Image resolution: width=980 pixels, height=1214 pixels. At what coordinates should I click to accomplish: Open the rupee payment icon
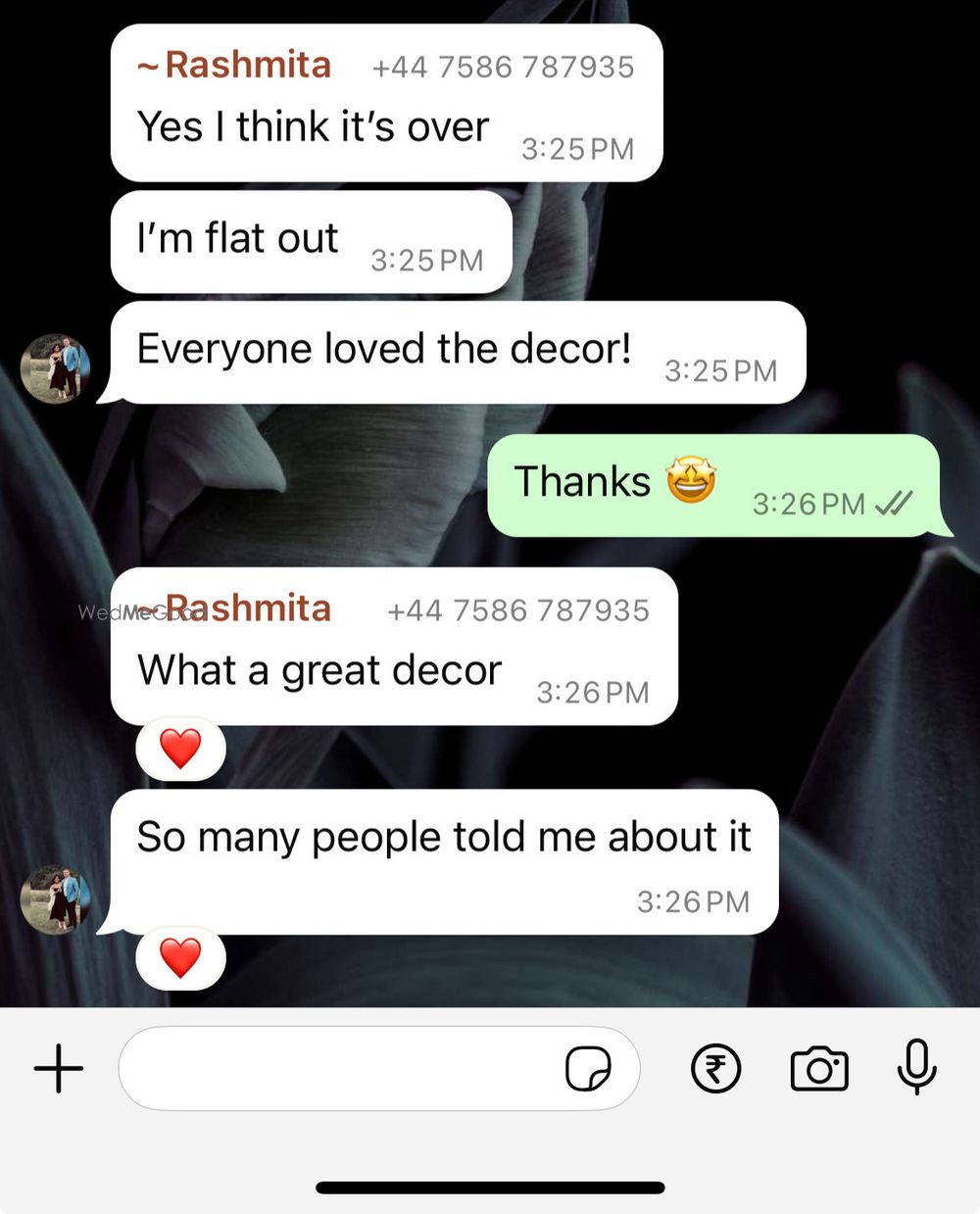click(x=716, y=1068)
